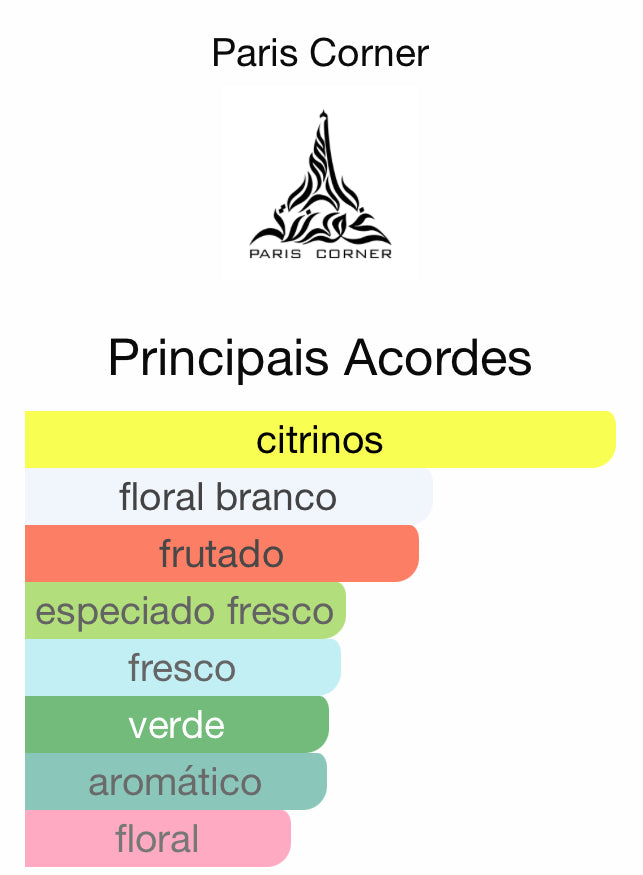This screenshot has height=875, width=643.
Task: Open the Paris Corner brand logo
Action: [320, 185]
